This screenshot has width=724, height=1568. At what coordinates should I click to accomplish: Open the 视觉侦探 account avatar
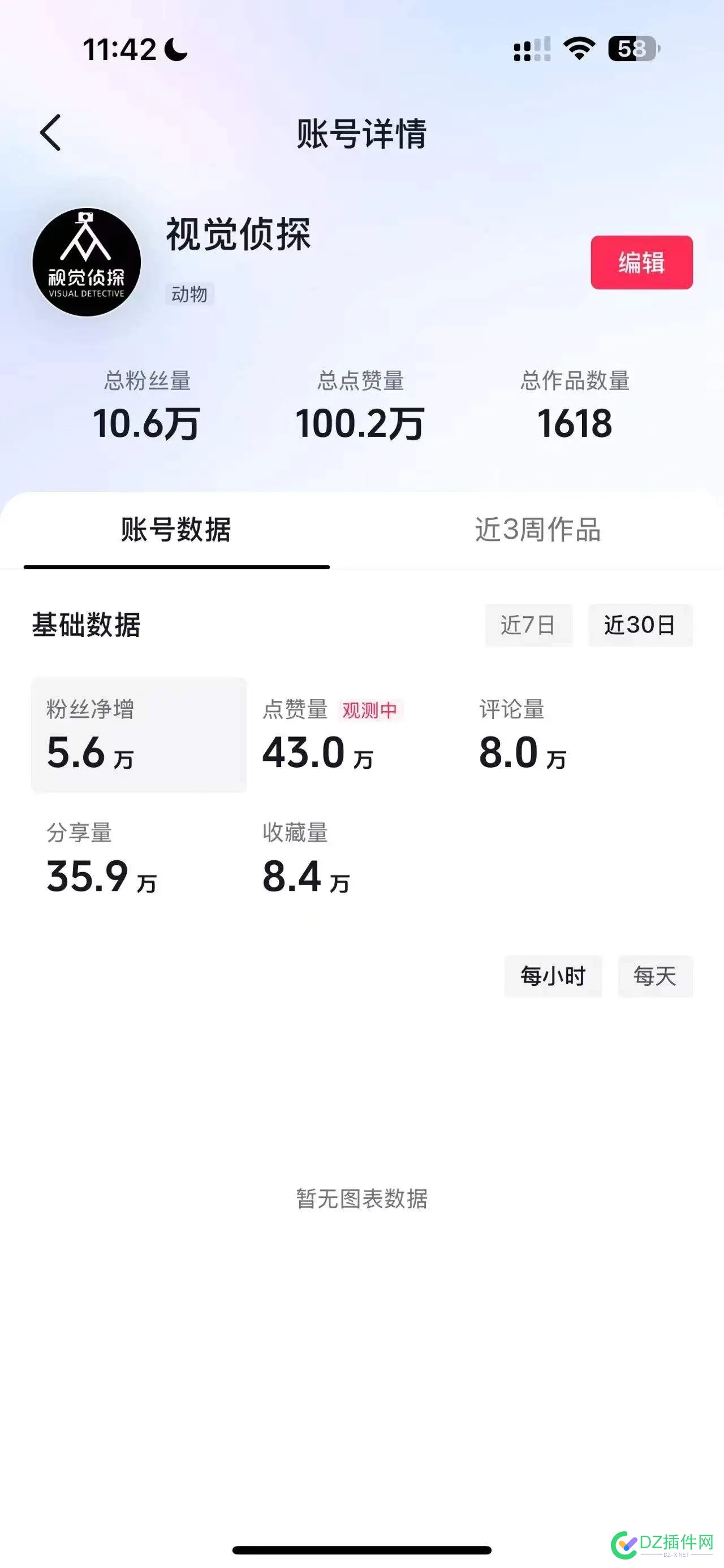click(x=87, y=262)
